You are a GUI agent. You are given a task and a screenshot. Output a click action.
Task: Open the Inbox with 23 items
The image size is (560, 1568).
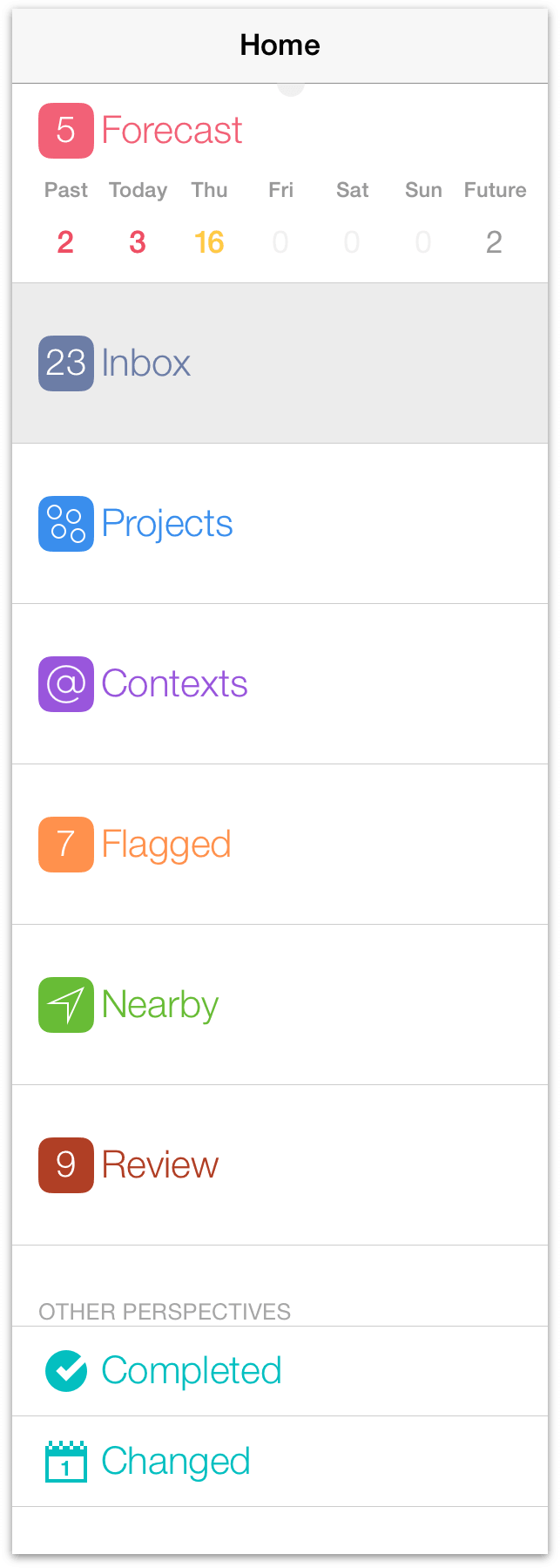coord(145,363)
